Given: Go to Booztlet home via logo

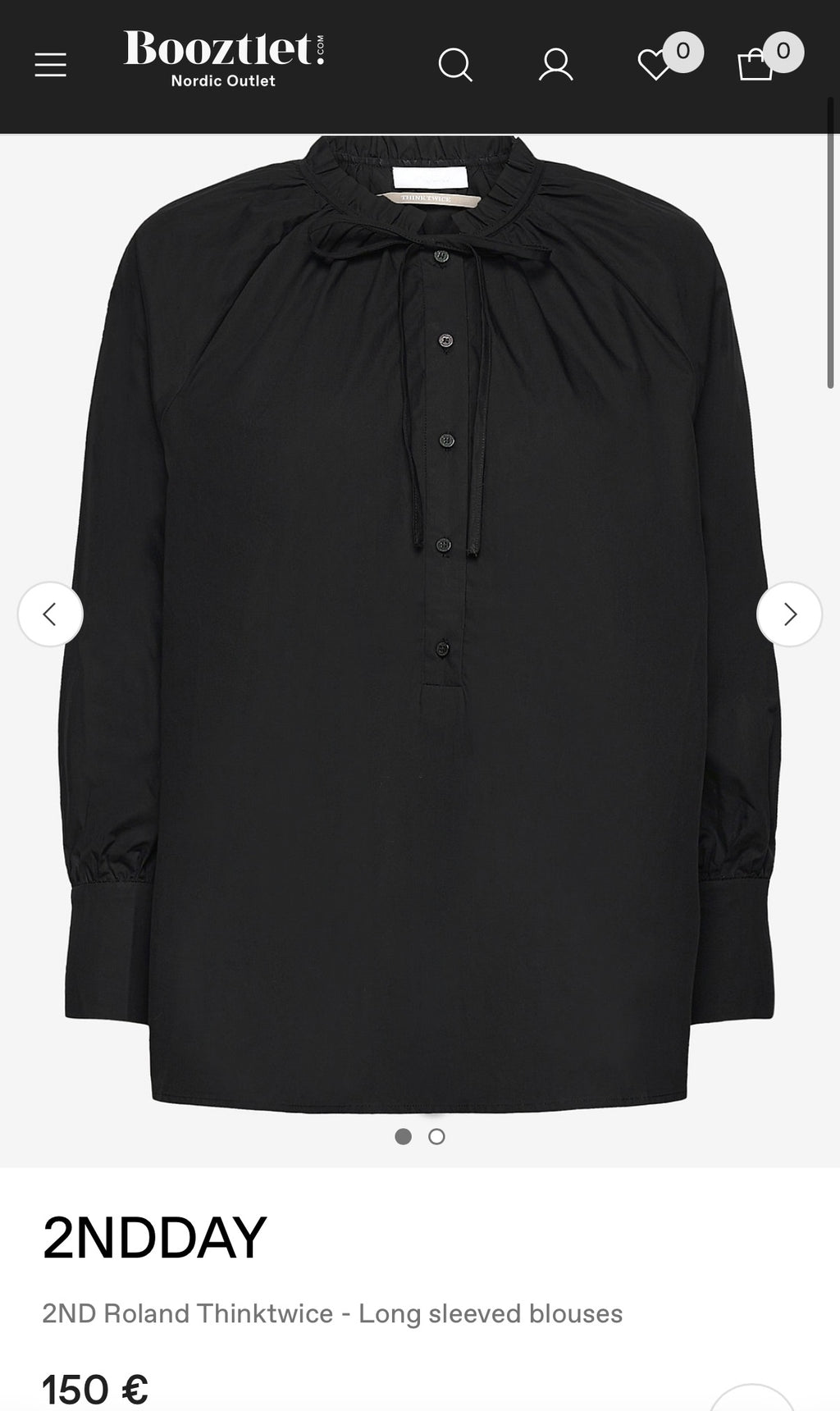Looking at the screenshot, I should point(224,58).
